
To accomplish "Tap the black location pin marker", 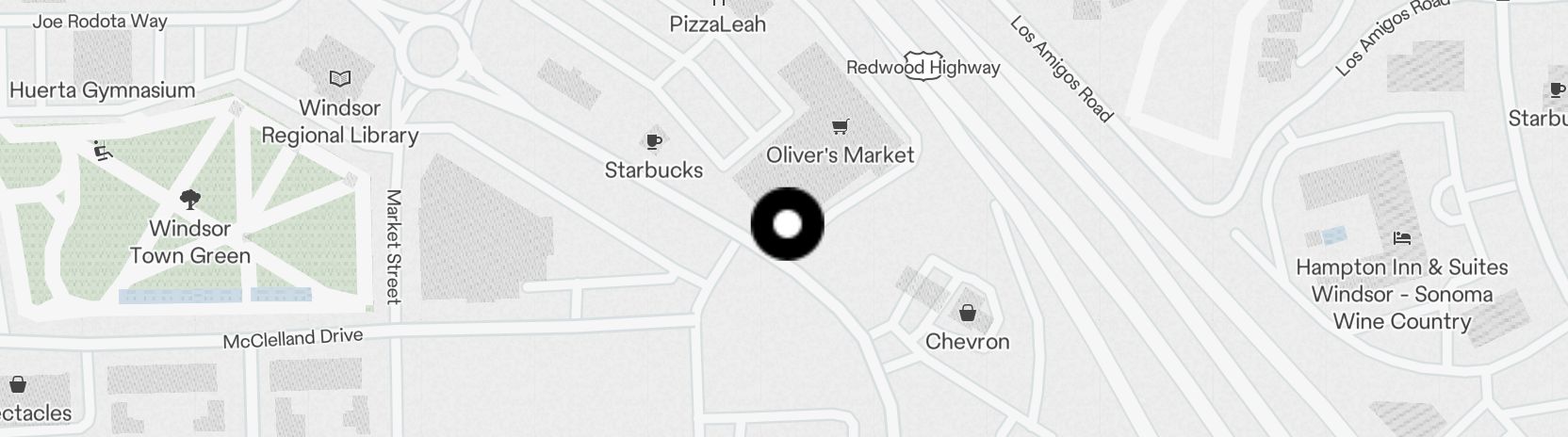I will [x=787, y=224].
